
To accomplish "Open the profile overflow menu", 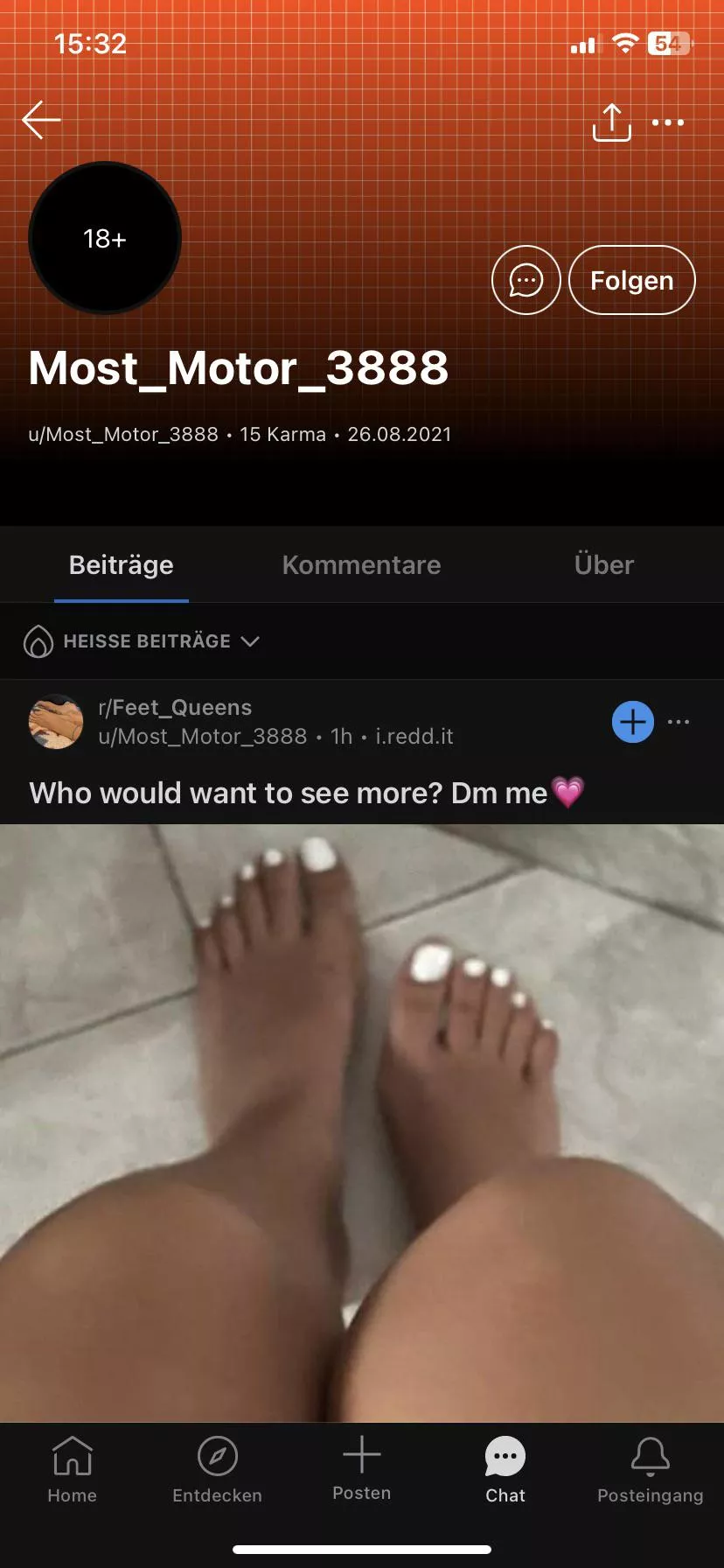I will [x=668, y=122].
